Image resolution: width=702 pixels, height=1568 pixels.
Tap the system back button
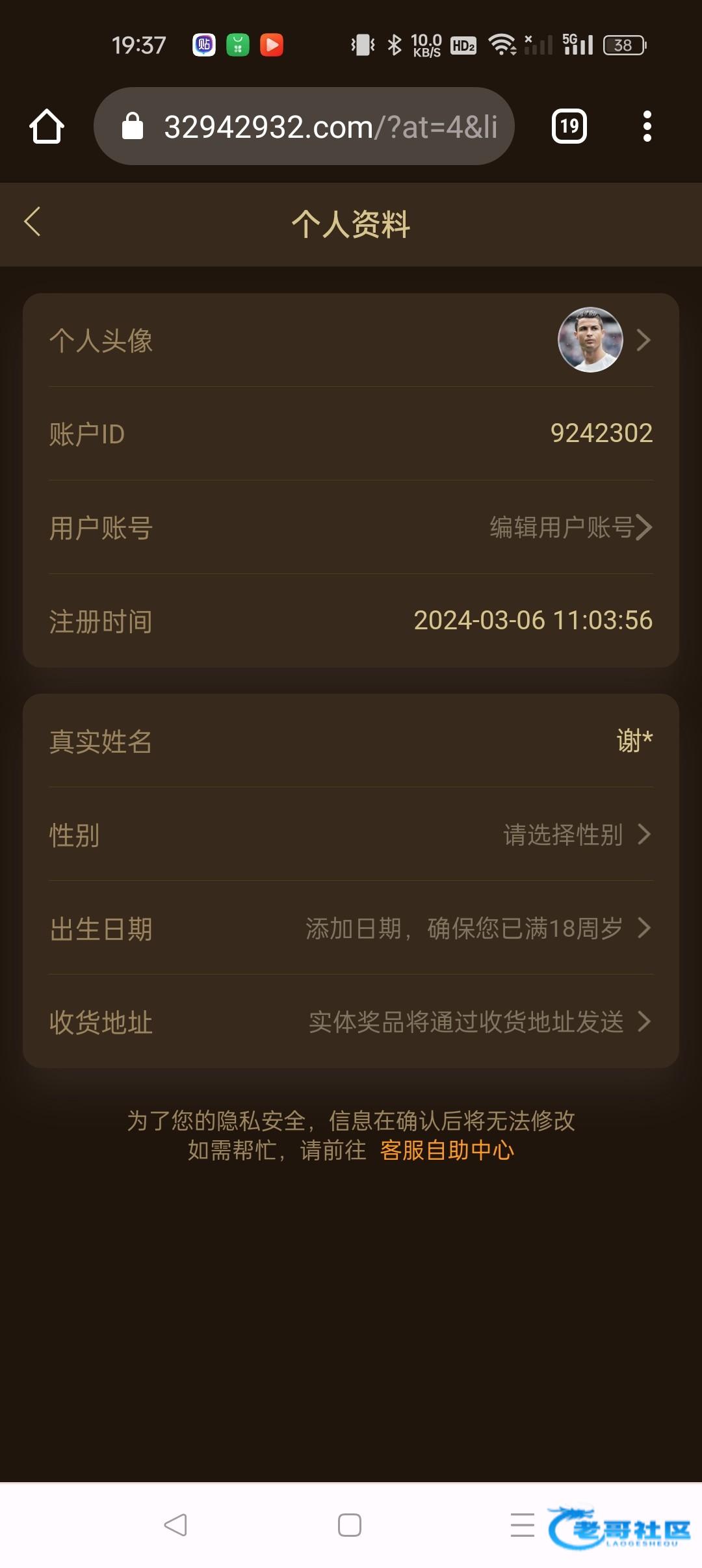(x=175, y=1525)
